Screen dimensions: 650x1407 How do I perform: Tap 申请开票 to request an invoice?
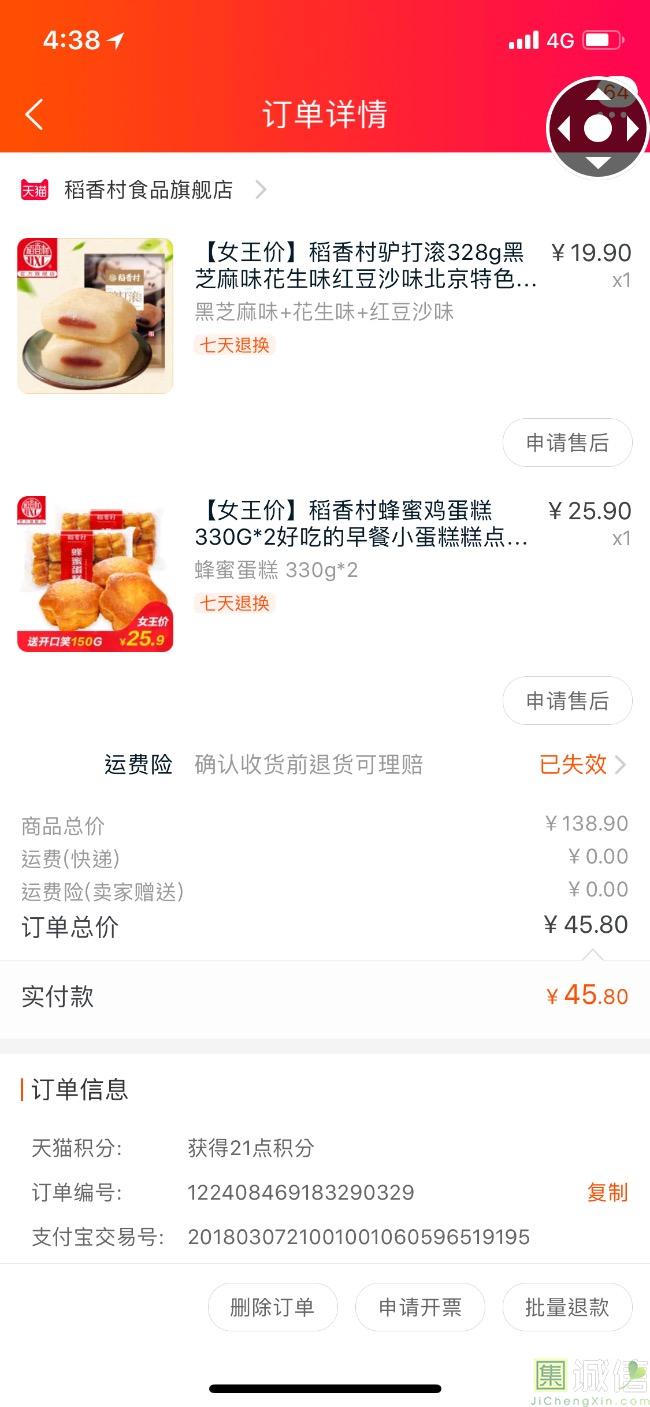coord(420,1307)
